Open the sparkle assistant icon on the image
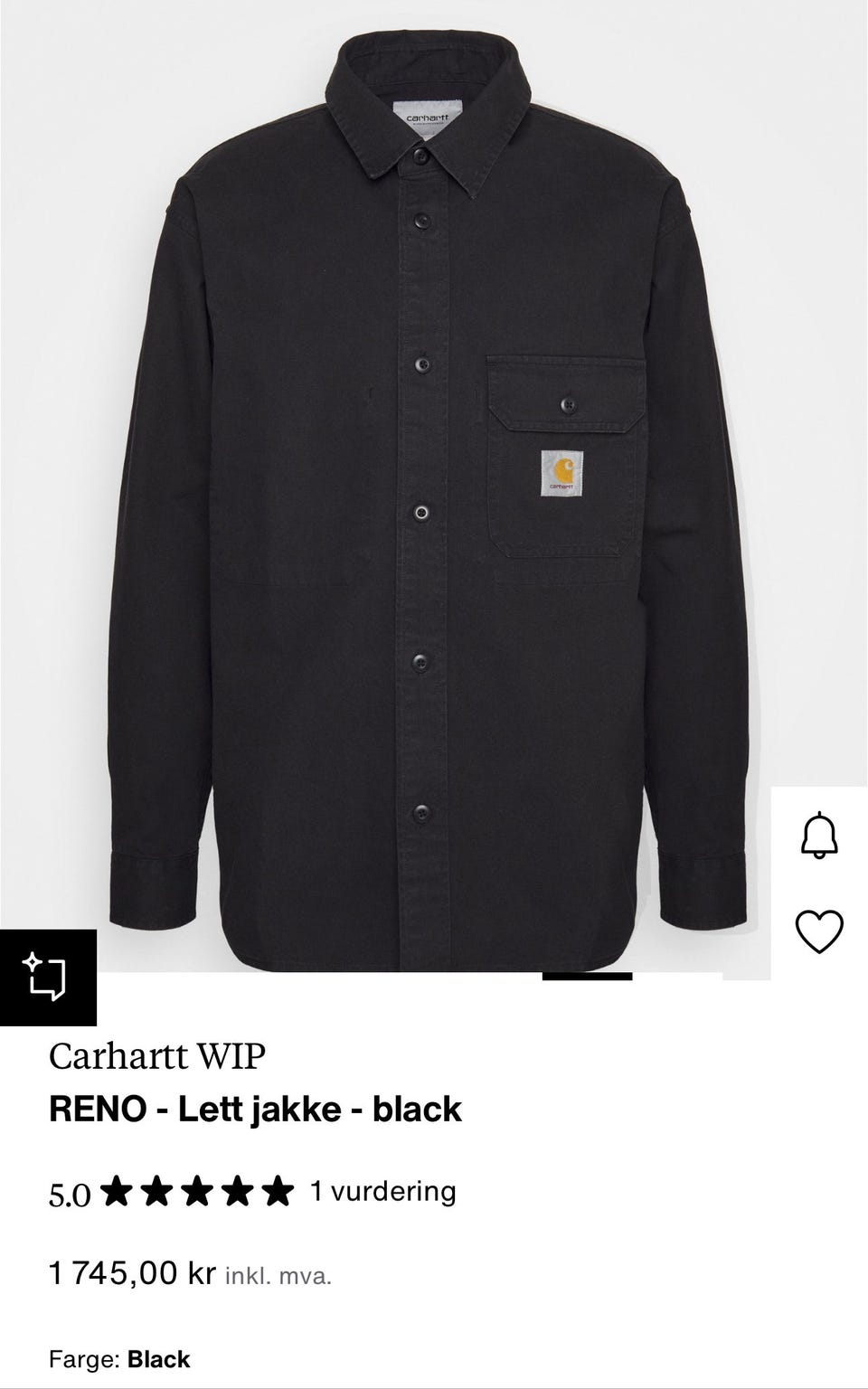The height and width of the screenshot is (1389, 868). pyautogui.click(x=47, y=978)
